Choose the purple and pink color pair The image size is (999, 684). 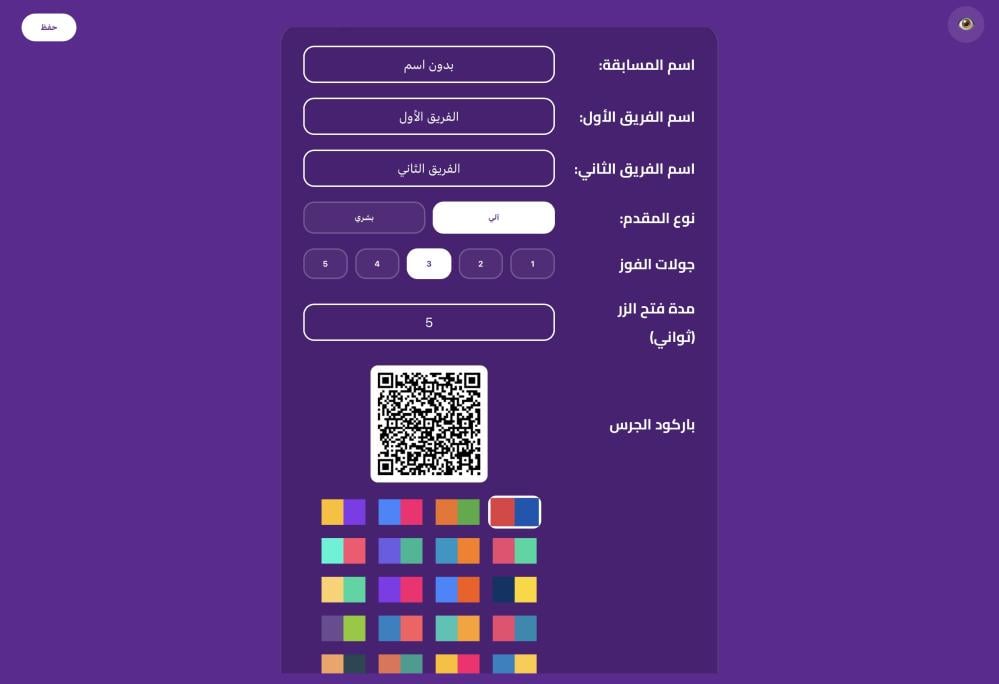pos(401,590)
